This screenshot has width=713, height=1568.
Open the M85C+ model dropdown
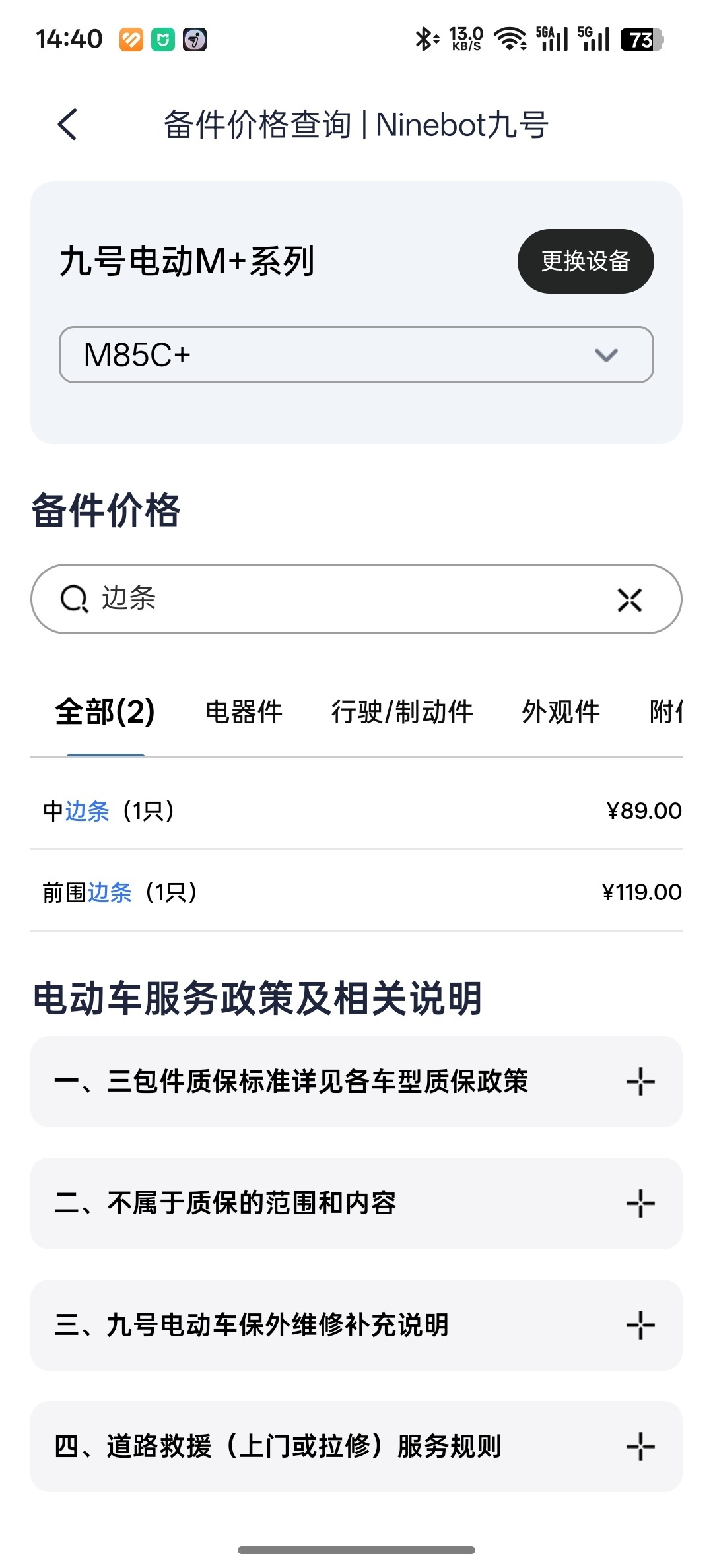356,355
